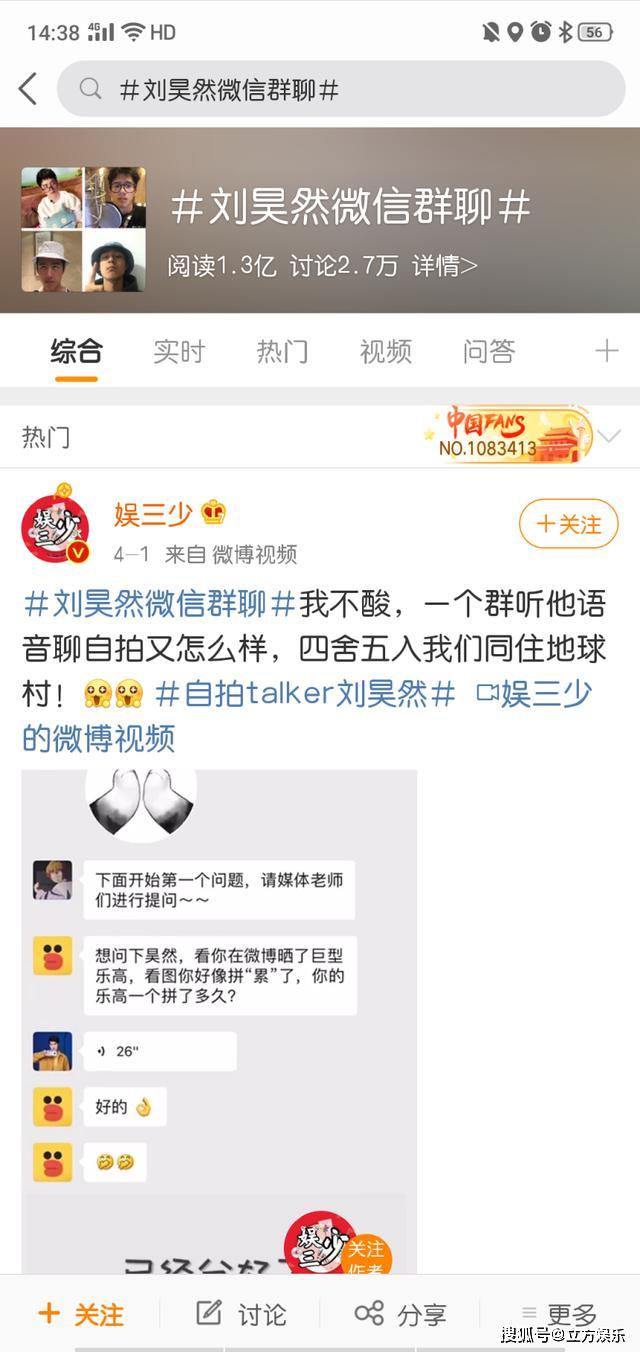The height and width of the screenshot is (1352, 640).
Task: Switch to the 问答 tab
Action: point(489,351)
